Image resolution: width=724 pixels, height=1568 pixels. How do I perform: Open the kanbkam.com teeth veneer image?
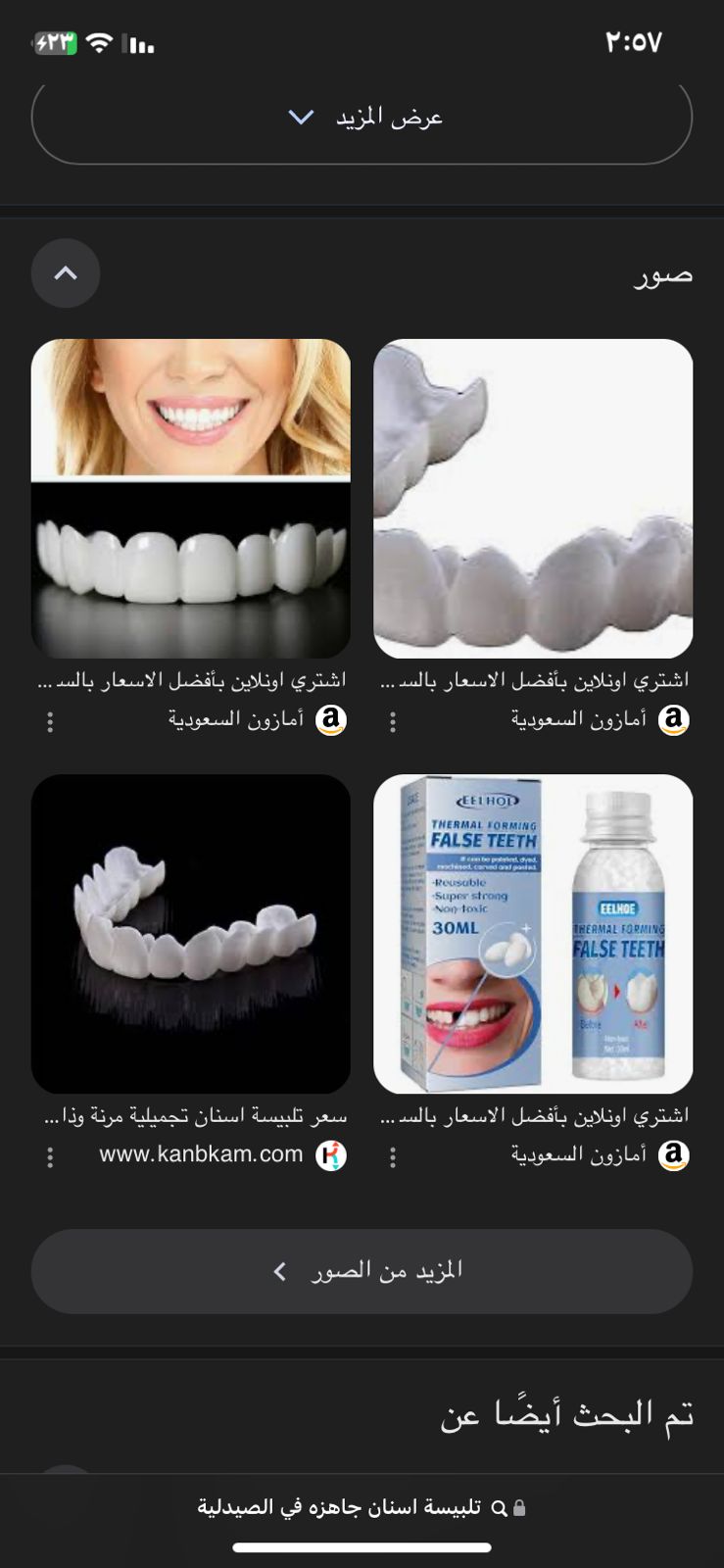pos(191,933)
